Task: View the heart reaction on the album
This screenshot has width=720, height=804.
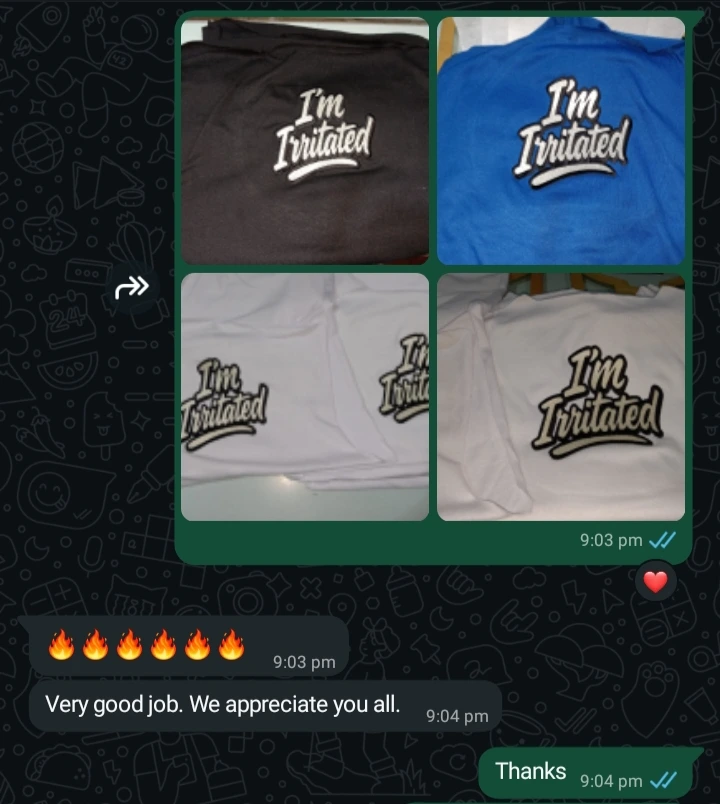Action: (655, 582)
